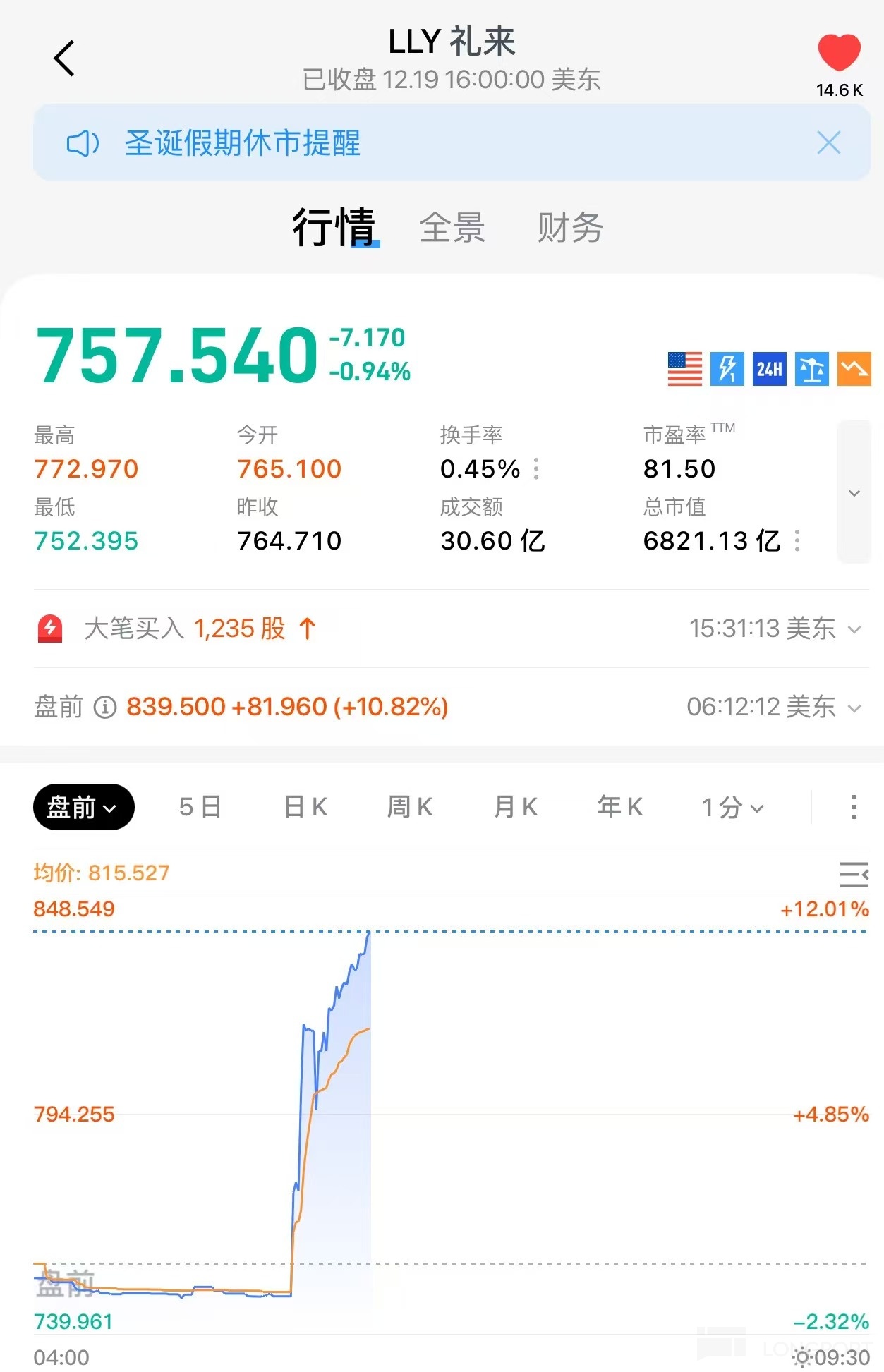Open the 24H trading badge
884x1372 pixels.
point(769,369)
